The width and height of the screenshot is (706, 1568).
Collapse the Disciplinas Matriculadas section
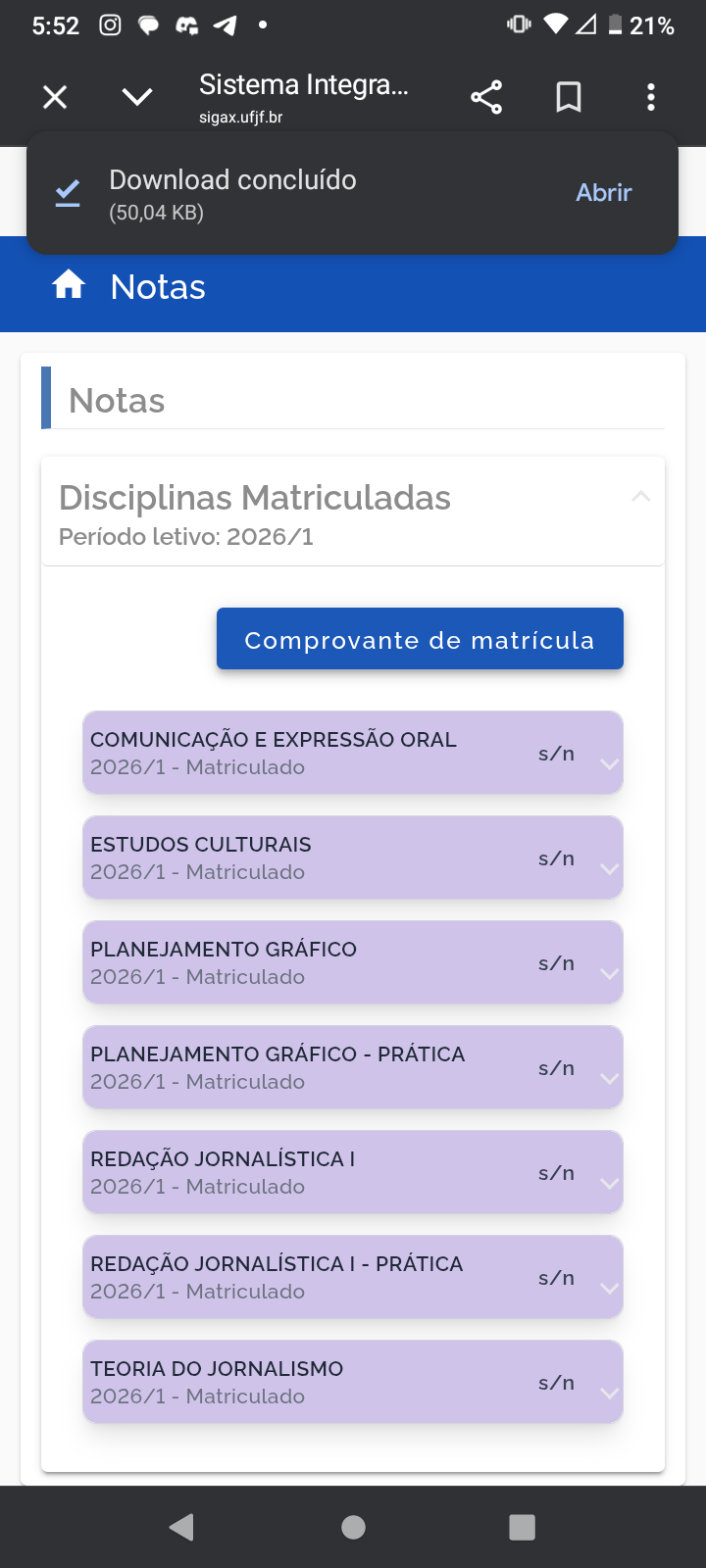pyautogui.click(x=640, y=497)
